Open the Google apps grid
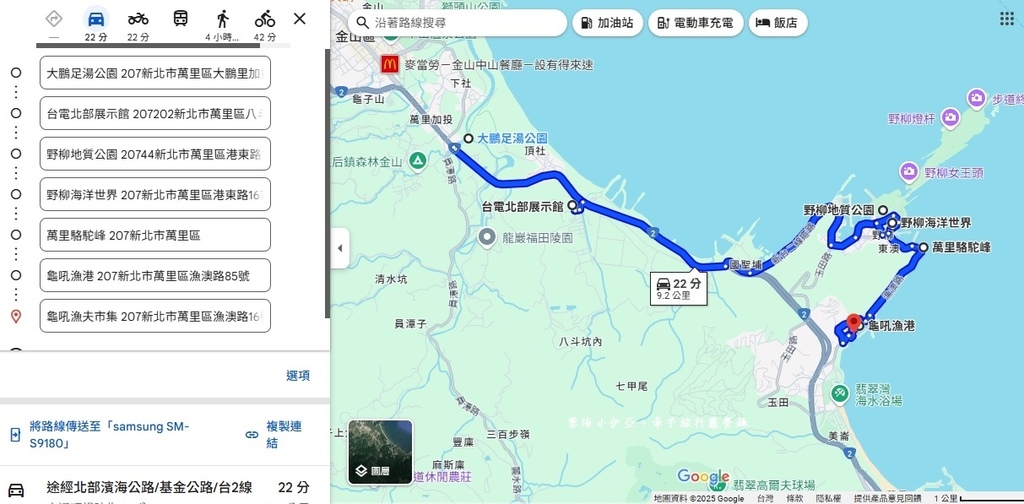 tap(1006, 19)
